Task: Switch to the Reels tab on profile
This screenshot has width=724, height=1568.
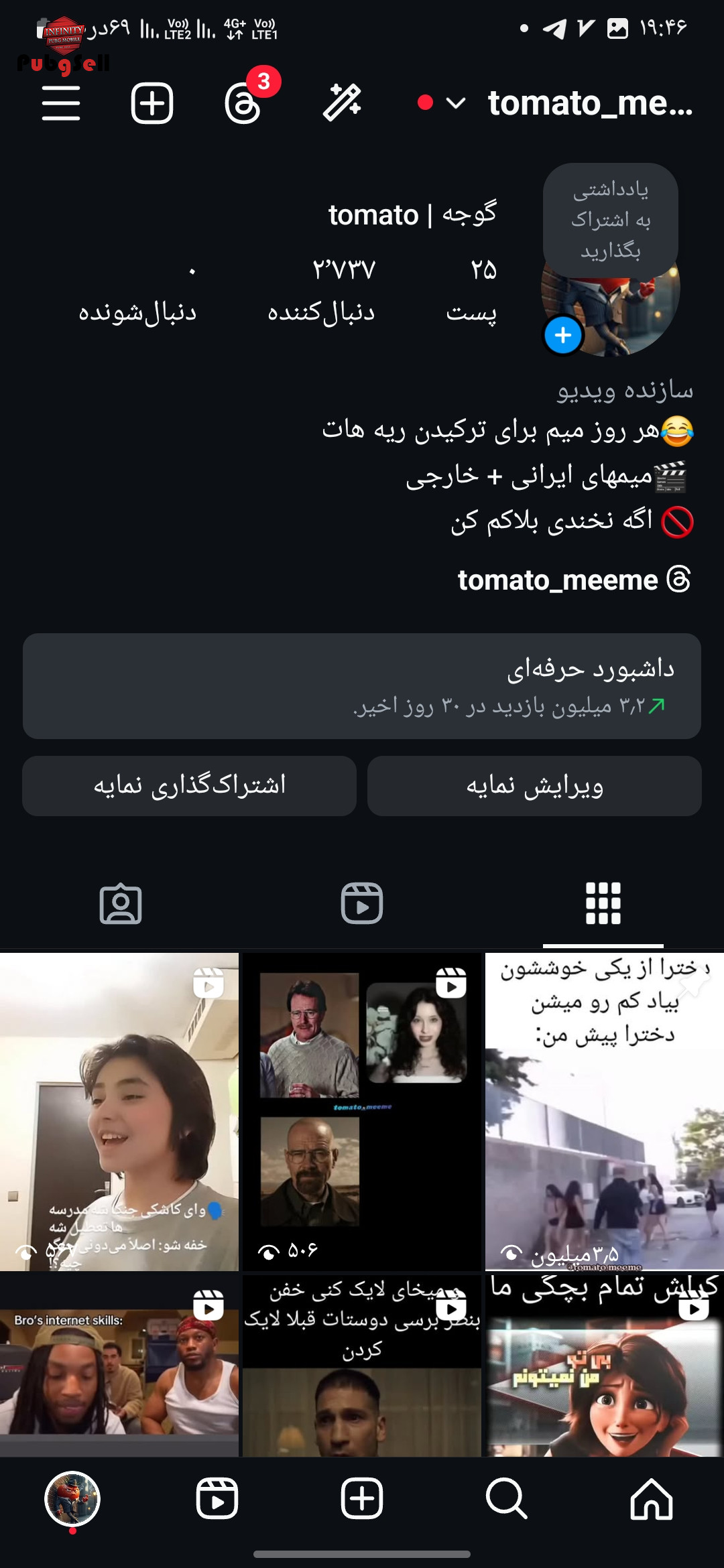Action: (362, 903)
